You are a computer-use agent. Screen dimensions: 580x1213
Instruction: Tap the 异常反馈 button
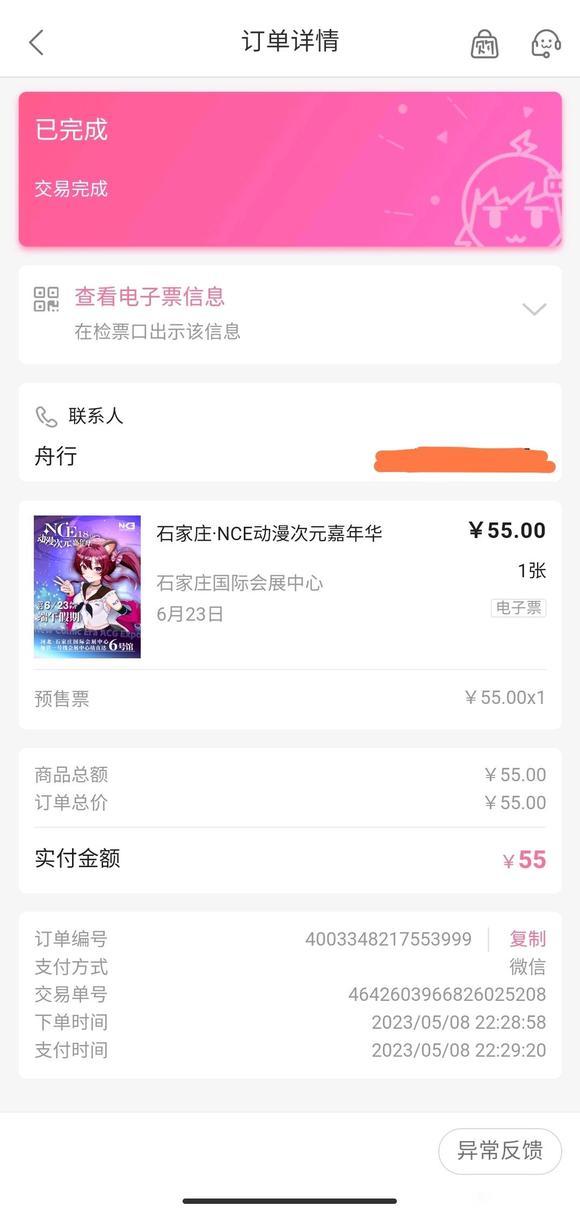pos(500,1150)
